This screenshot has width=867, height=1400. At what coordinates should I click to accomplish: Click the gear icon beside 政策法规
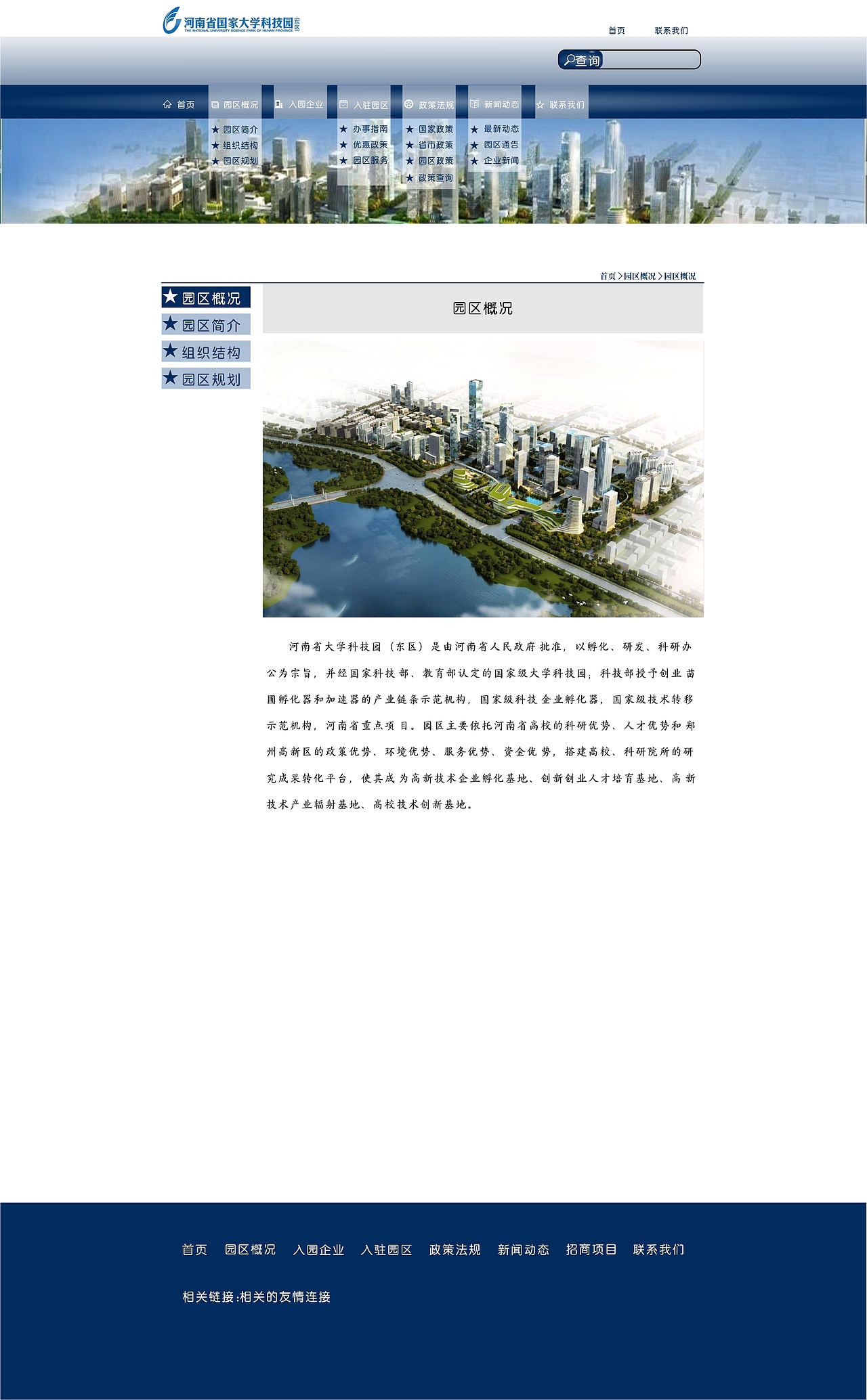pos(407,104)
